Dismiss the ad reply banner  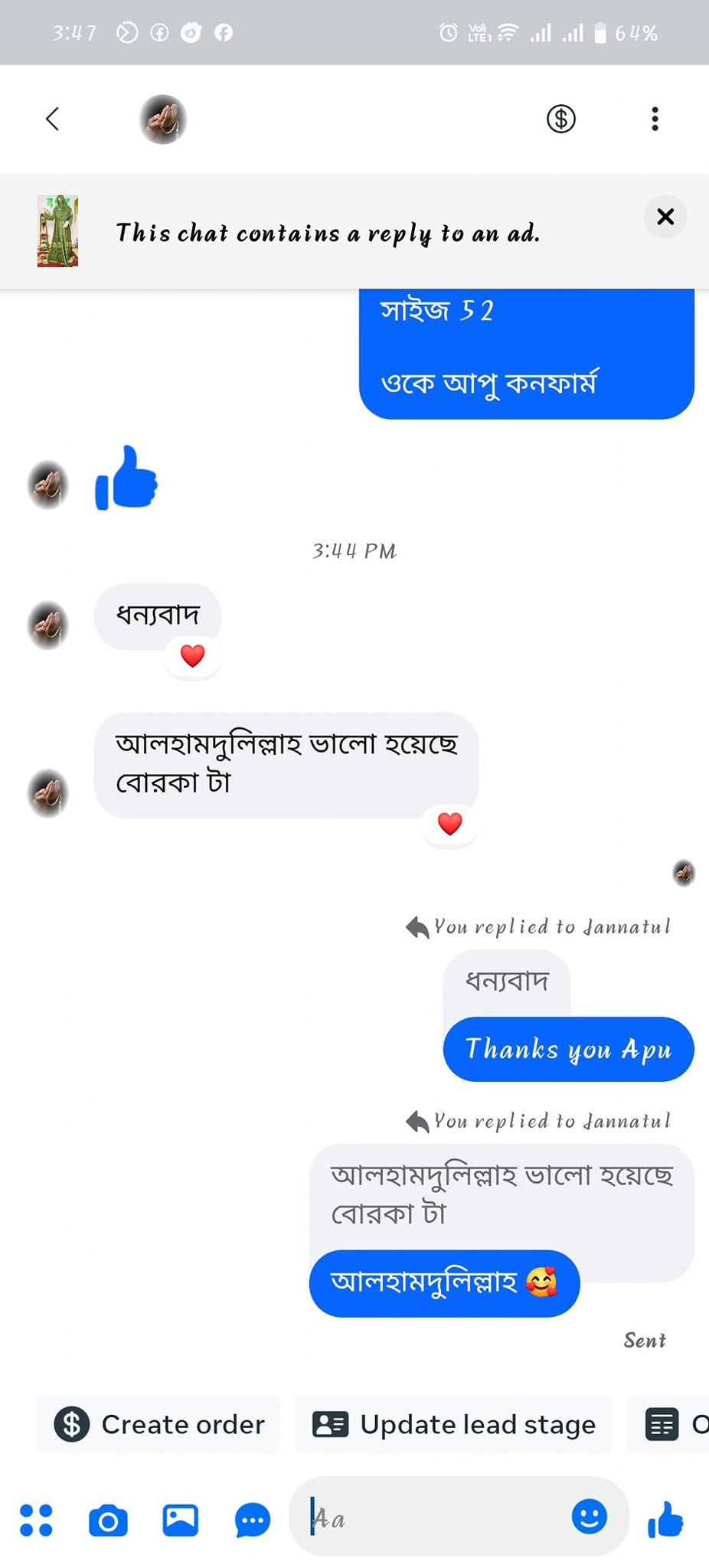pos(665,217)
